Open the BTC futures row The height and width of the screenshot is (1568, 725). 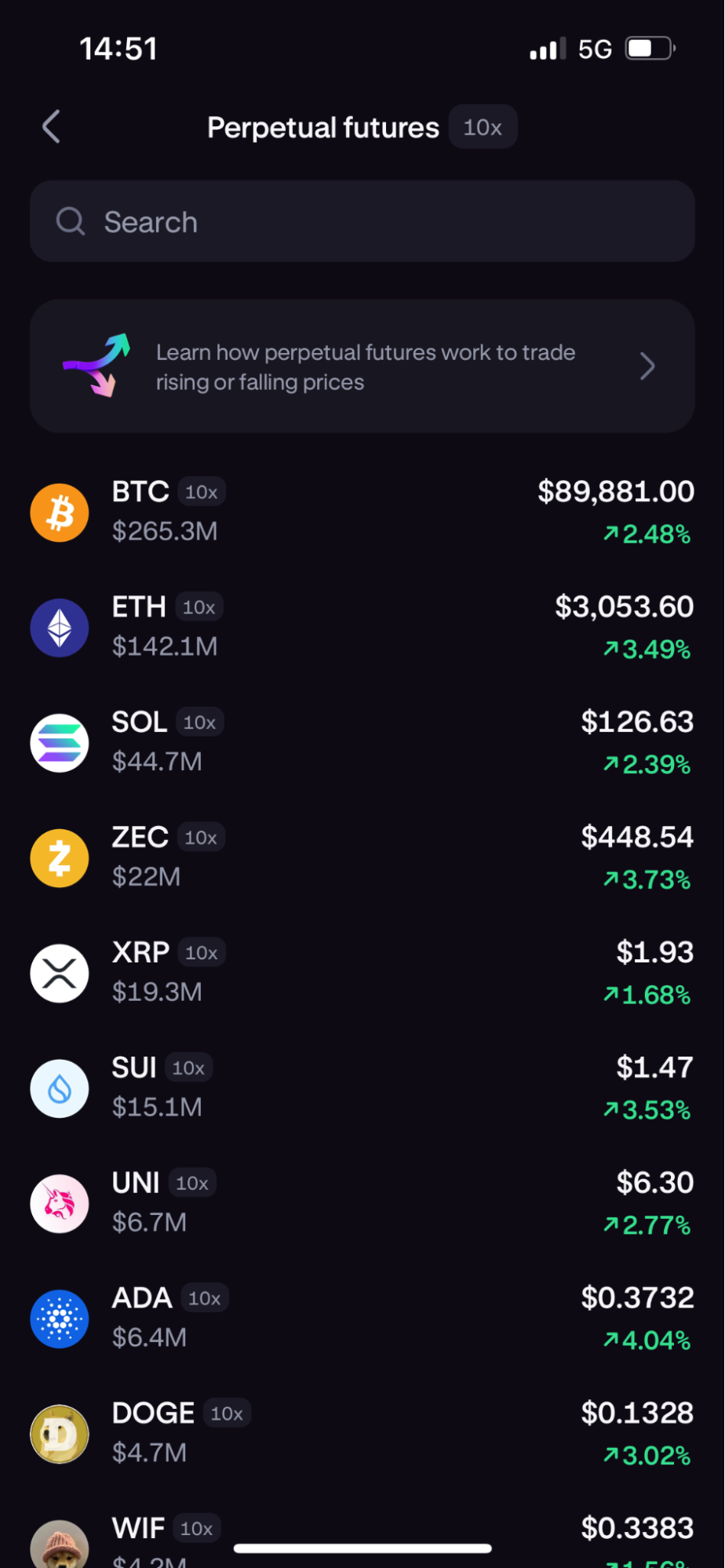click(362, 510)
